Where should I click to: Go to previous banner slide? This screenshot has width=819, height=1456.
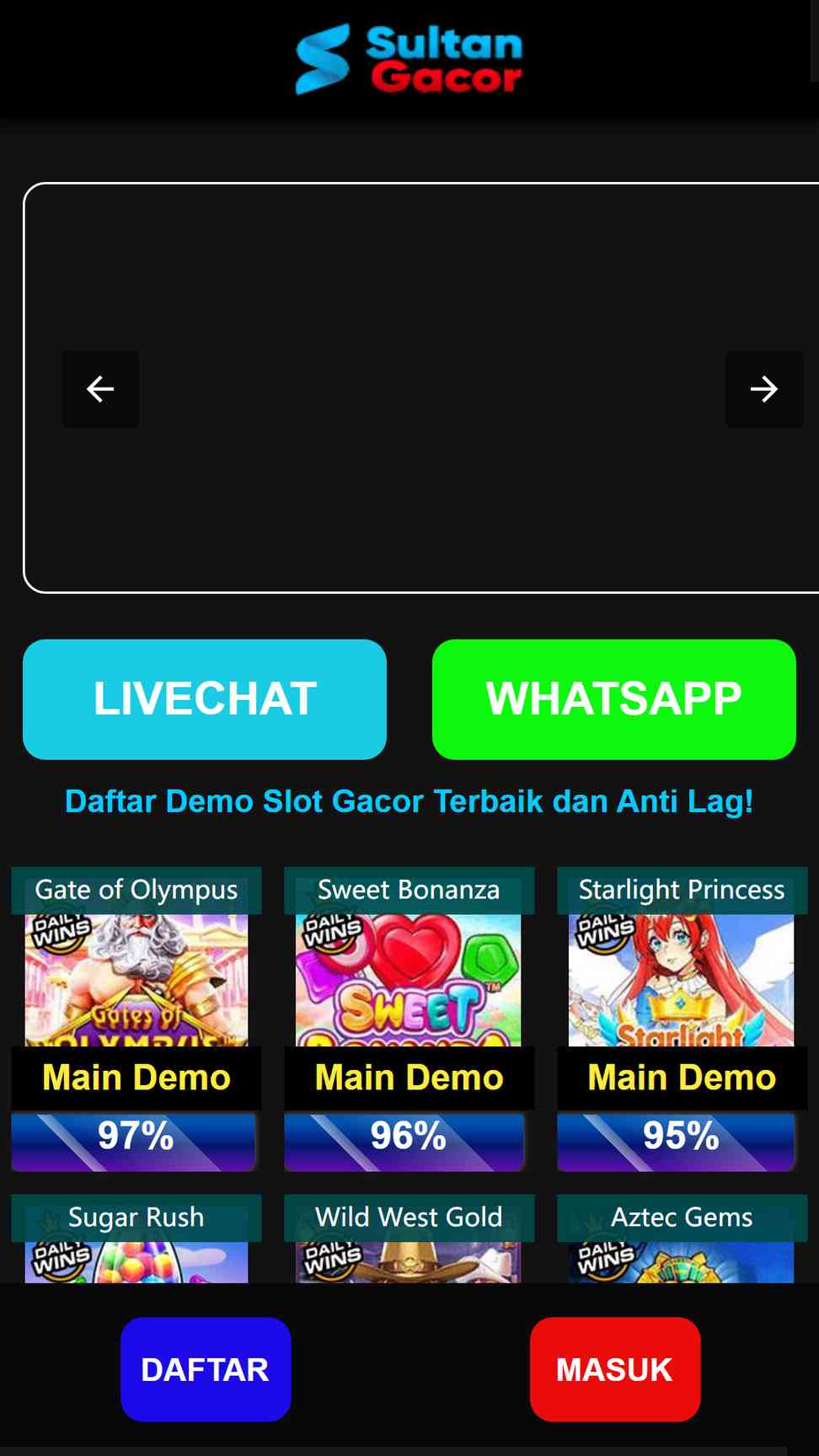point(100,388)
